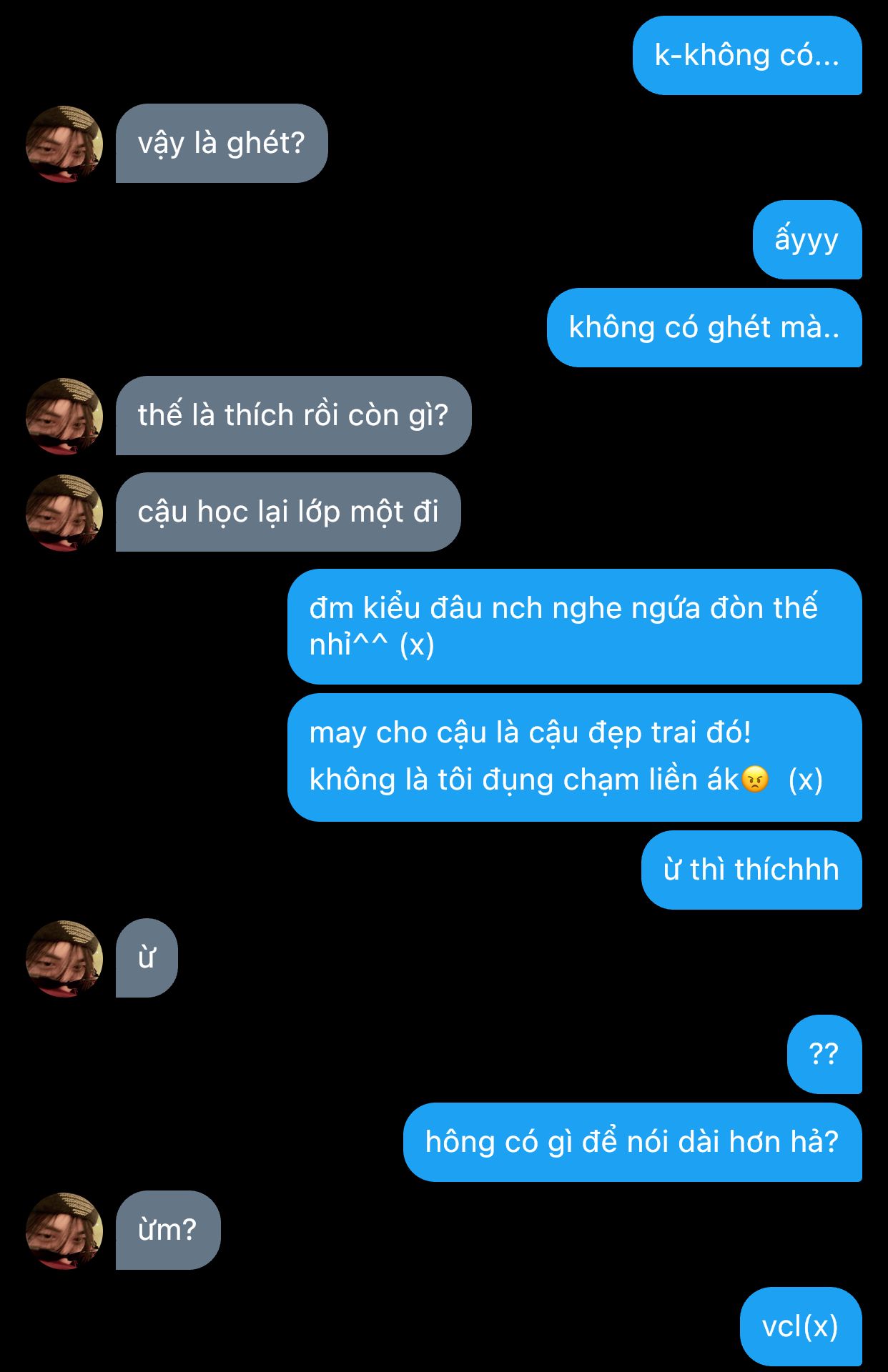Select the avatar beside the "ừ" message
This screenshot has height=1372, width=888.
(x=64, y=958)
